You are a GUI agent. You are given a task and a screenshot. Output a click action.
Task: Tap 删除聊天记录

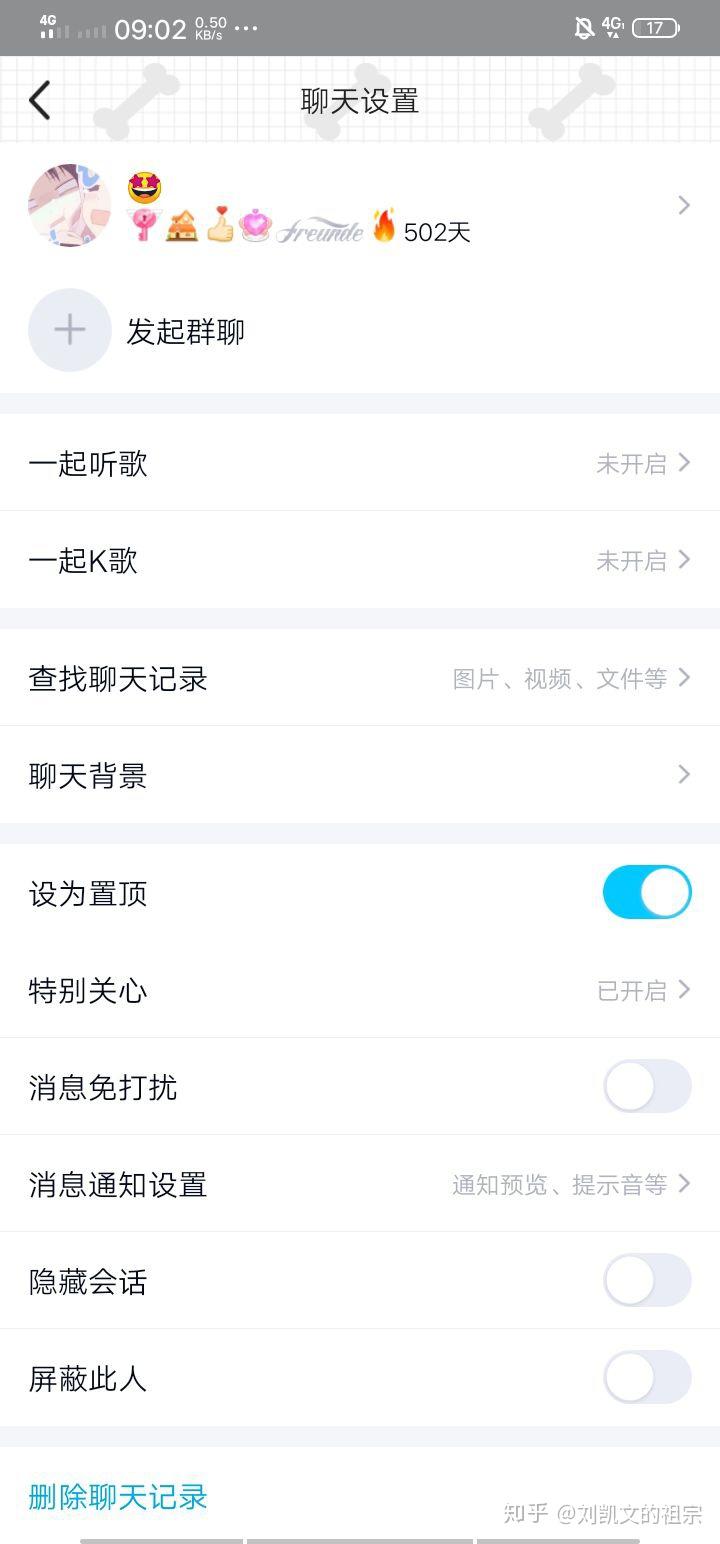pyautogui.click(x=118, y=1497)
